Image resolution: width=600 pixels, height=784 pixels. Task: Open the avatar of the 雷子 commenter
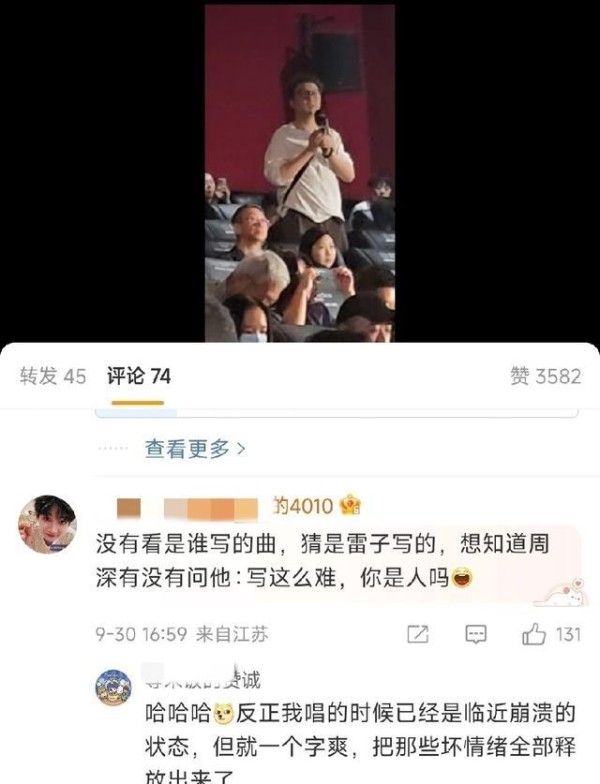coord(47,524)
